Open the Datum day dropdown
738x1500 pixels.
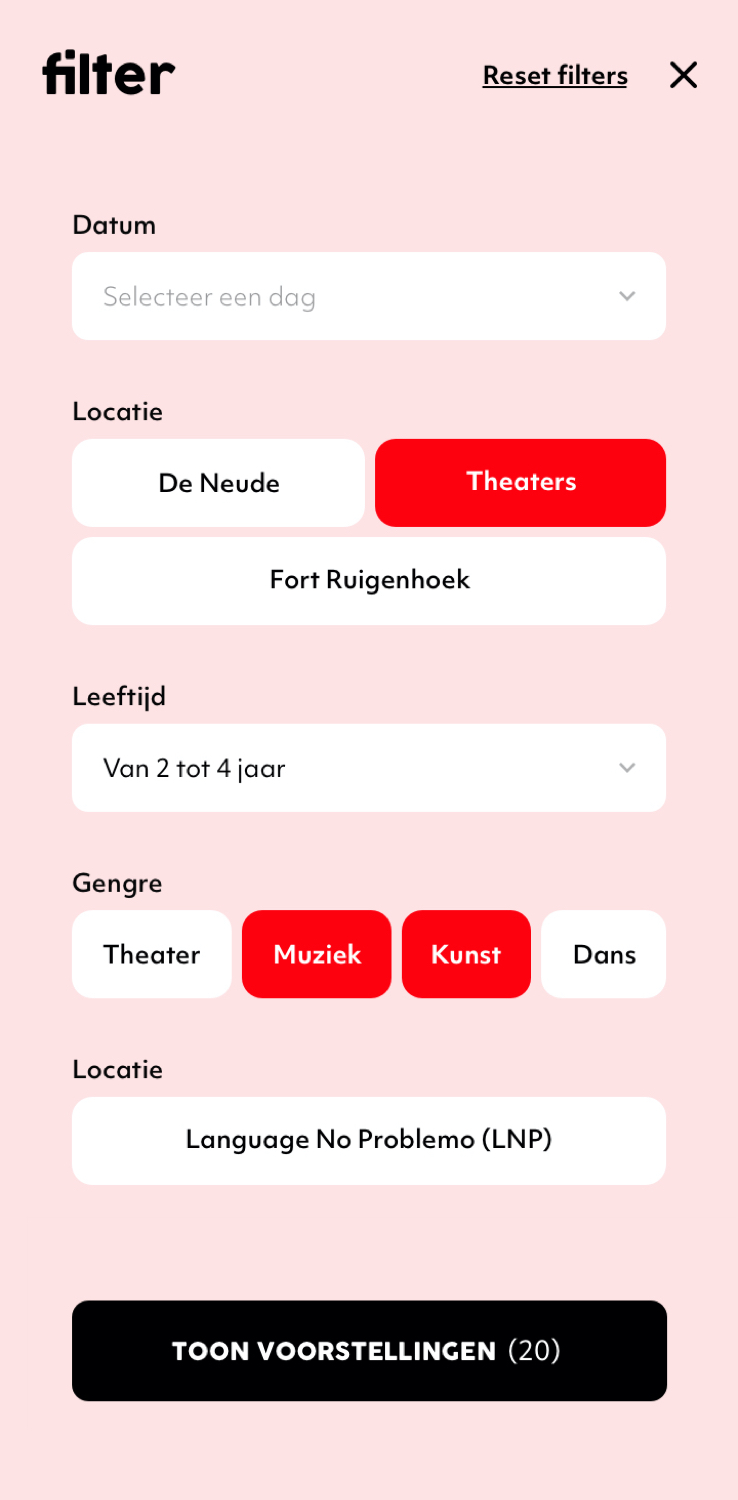(369, 296)
